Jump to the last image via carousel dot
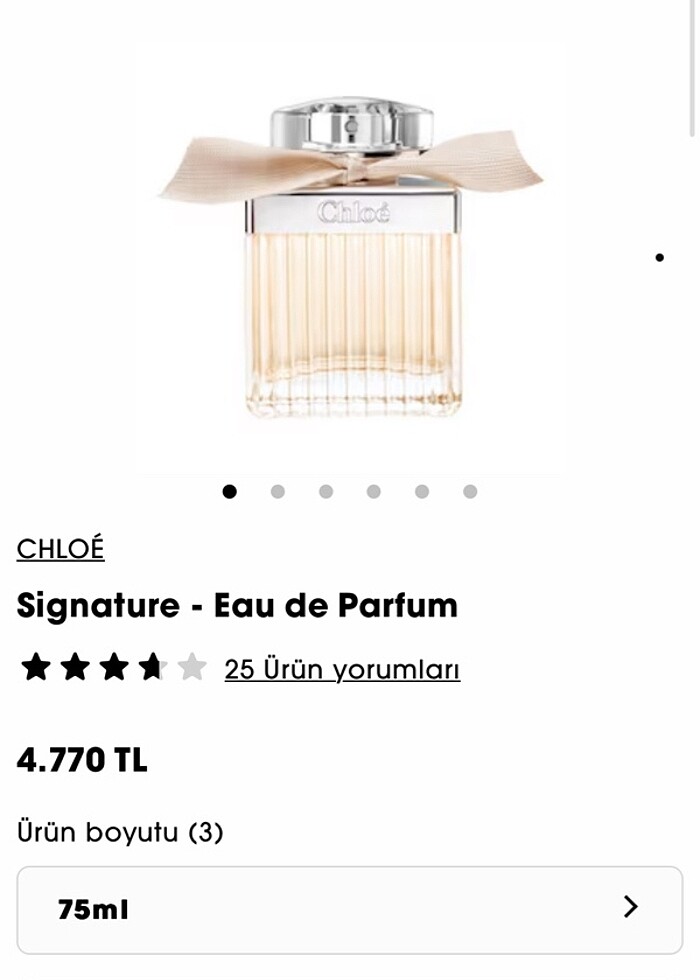 point(470,491)
